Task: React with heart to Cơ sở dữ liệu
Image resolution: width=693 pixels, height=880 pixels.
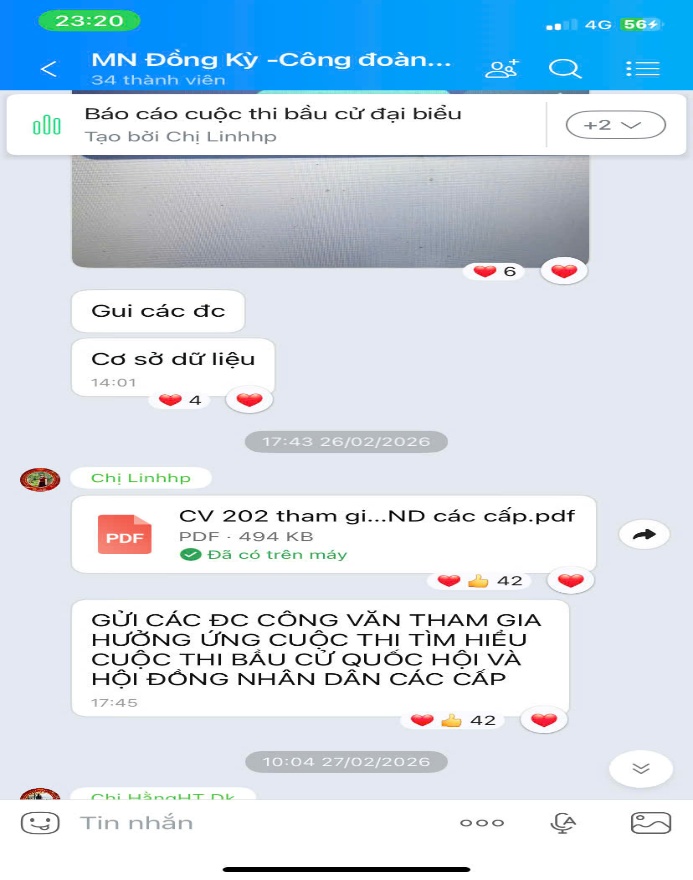Action: tap(249, 400)
